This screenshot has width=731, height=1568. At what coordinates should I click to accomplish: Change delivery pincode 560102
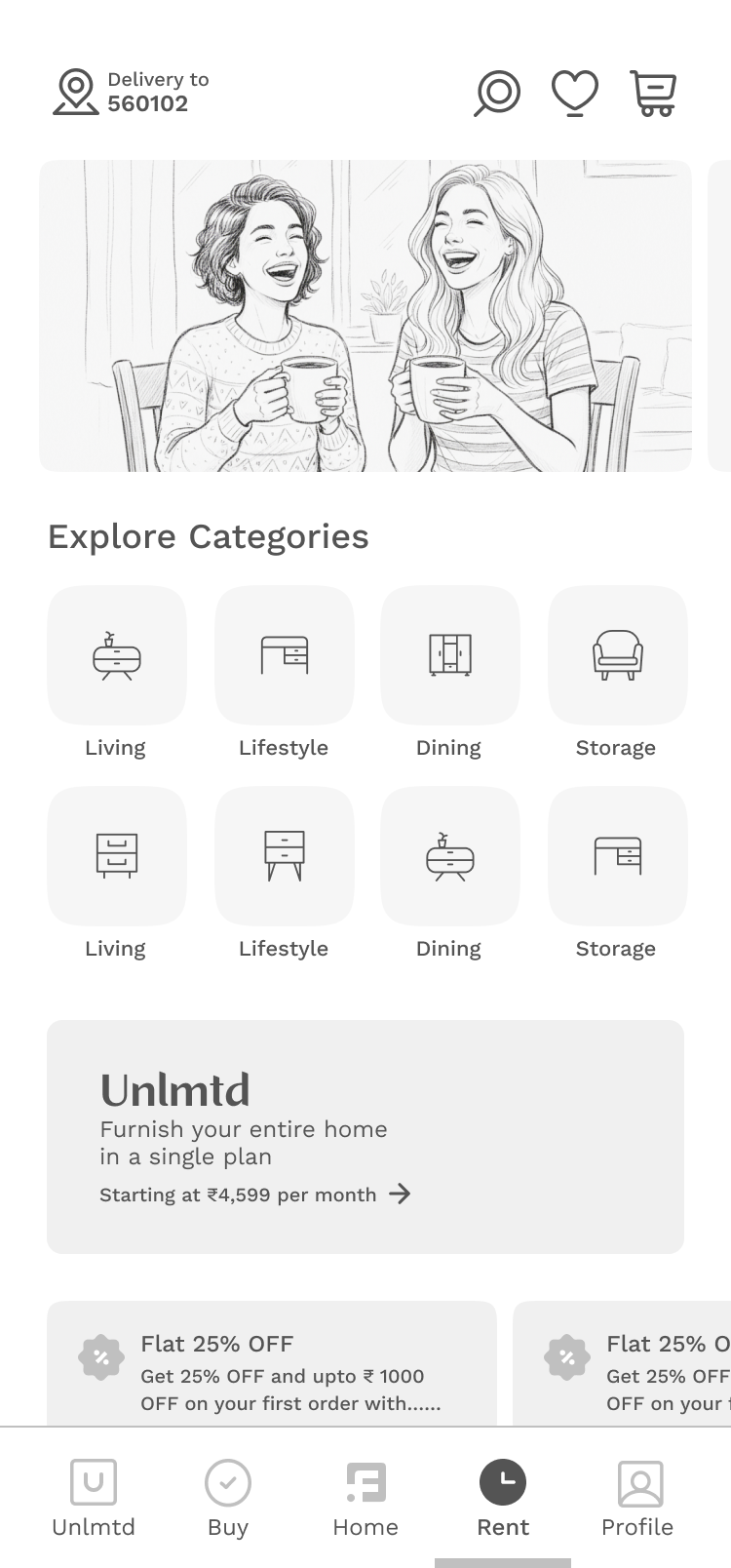[x=132, y=93]
